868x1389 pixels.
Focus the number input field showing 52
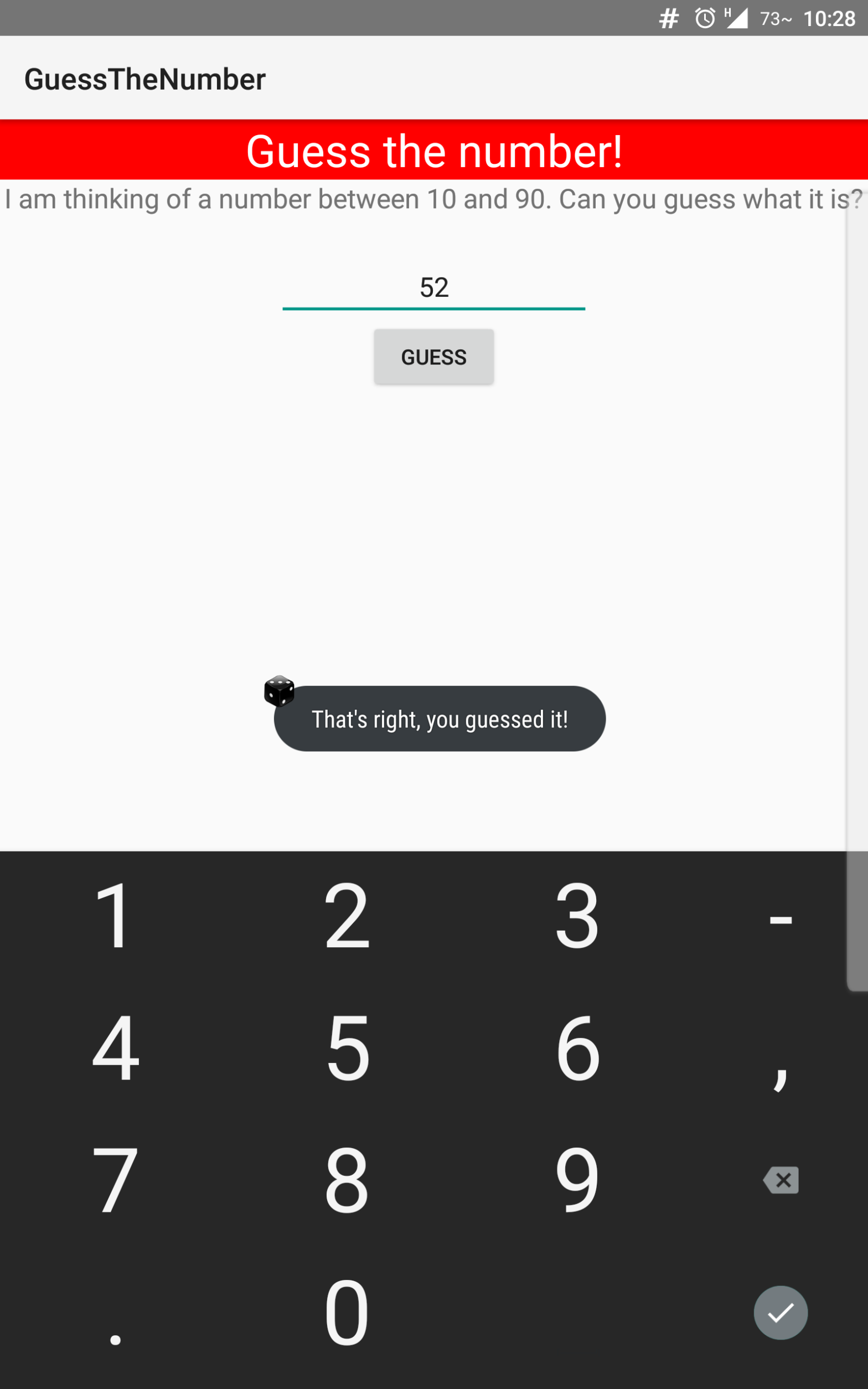433,287
